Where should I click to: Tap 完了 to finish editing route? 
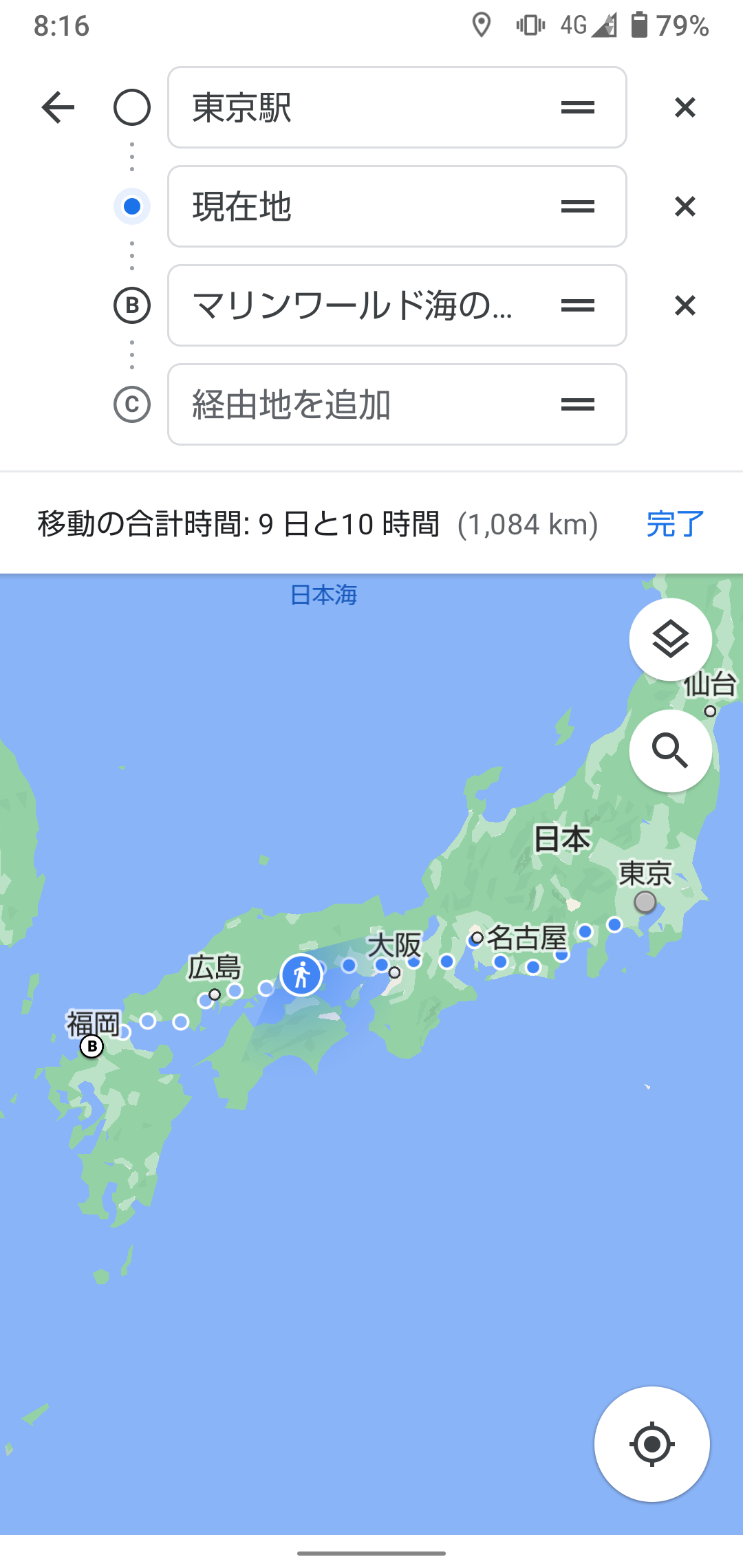point(675,524)
